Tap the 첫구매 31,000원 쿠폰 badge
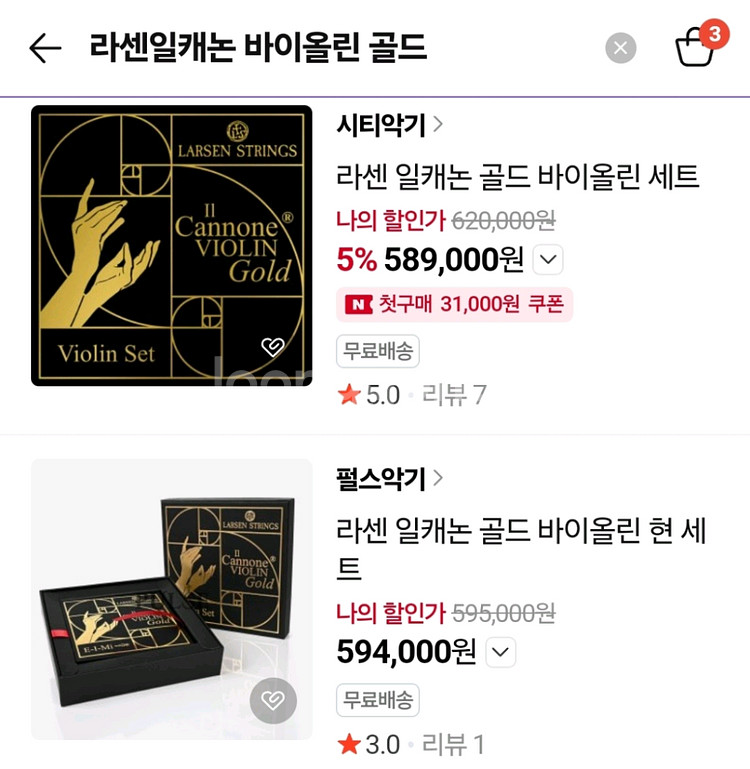This screenshot has width=750, height=769. (x=455, y=304)
